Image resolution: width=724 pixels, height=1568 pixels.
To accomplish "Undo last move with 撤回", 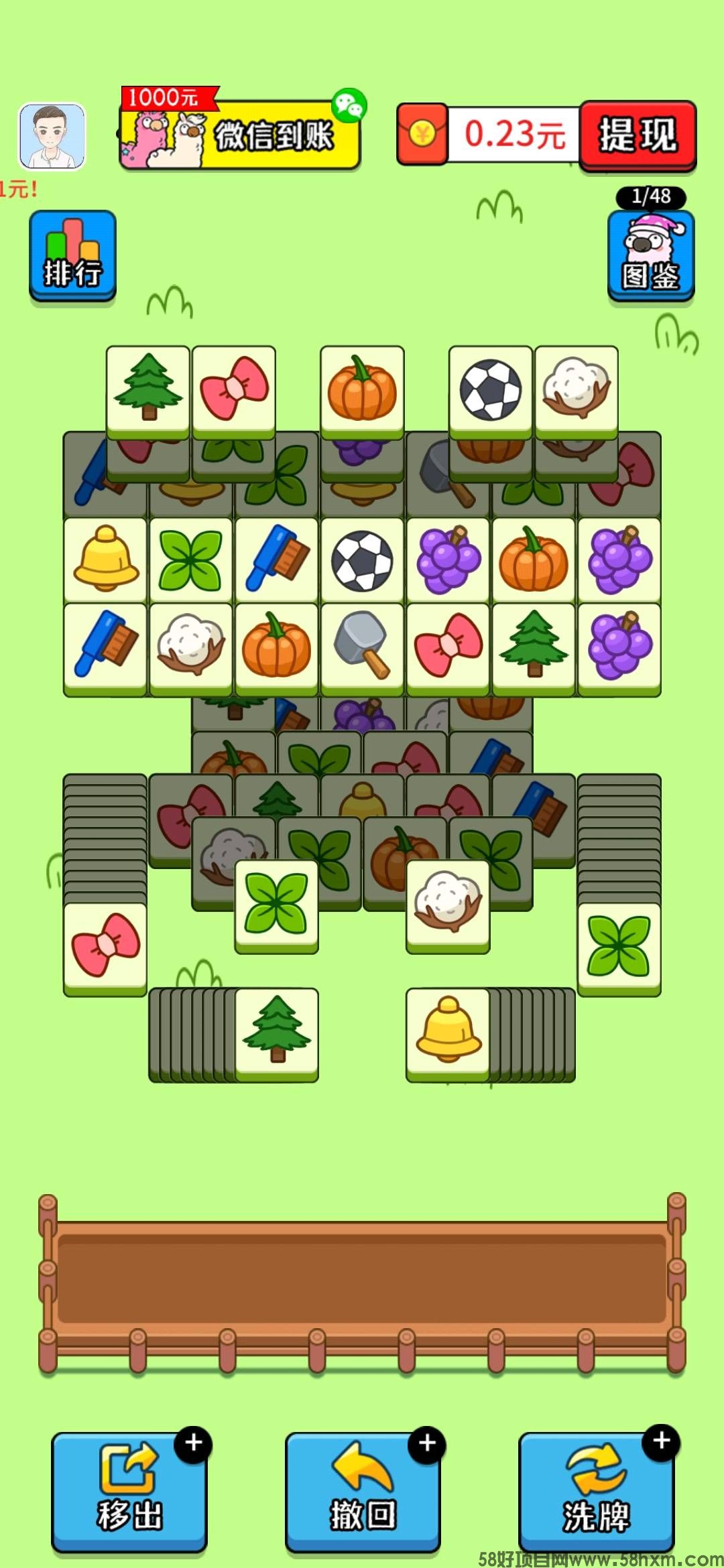I will pyautogui.click(x=363, y=1492).
